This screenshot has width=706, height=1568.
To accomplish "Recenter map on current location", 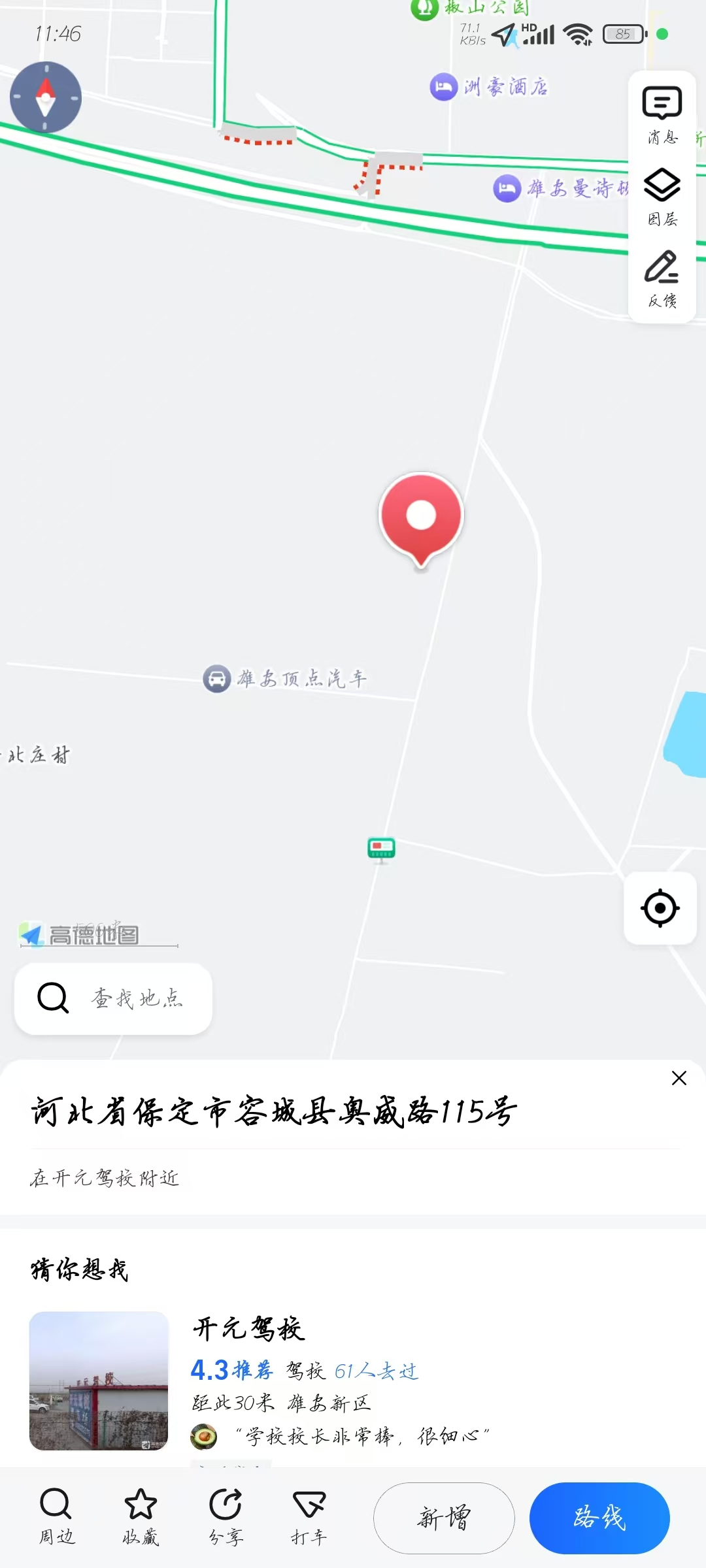I will pos(660,908).
